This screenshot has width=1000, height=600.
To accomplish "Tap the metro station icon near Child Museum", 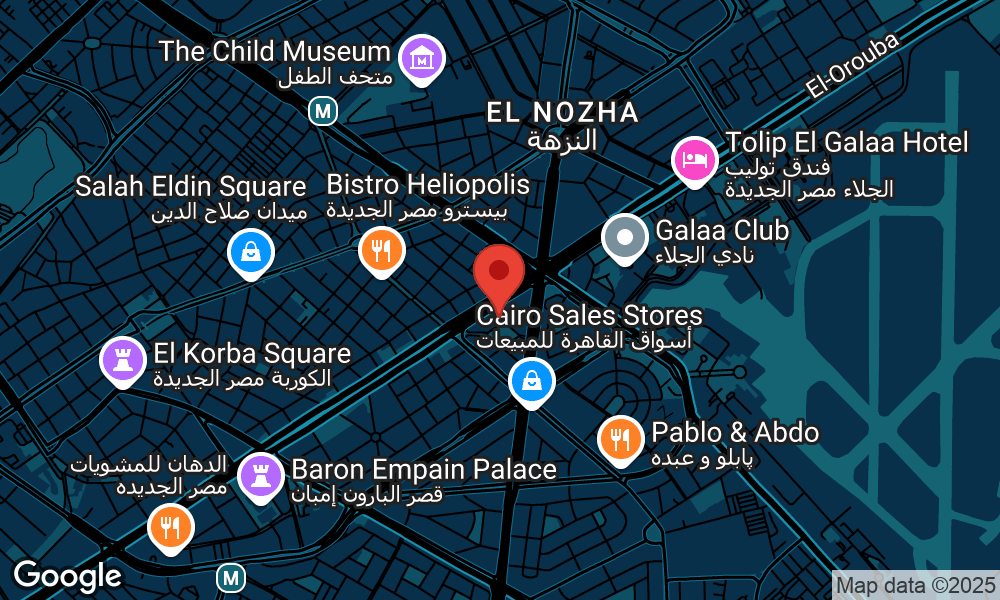I will 322,110.
